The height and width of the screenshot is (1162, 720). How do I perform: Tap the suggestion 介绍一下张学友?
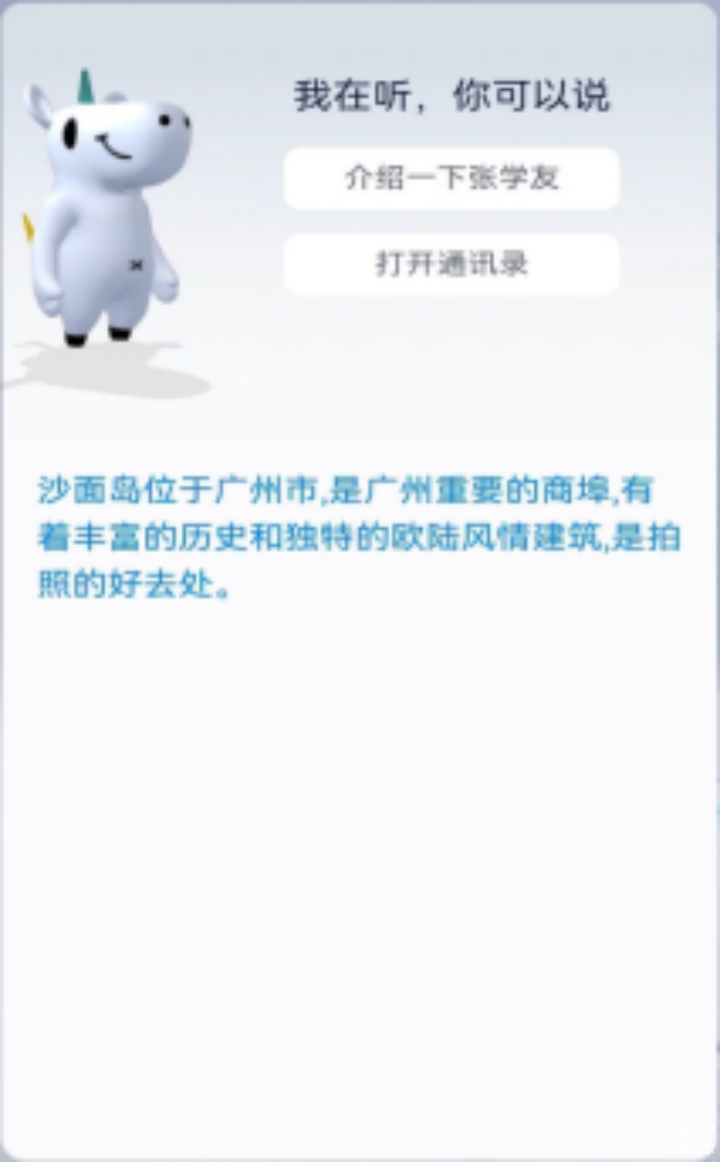tap(451, 179)
